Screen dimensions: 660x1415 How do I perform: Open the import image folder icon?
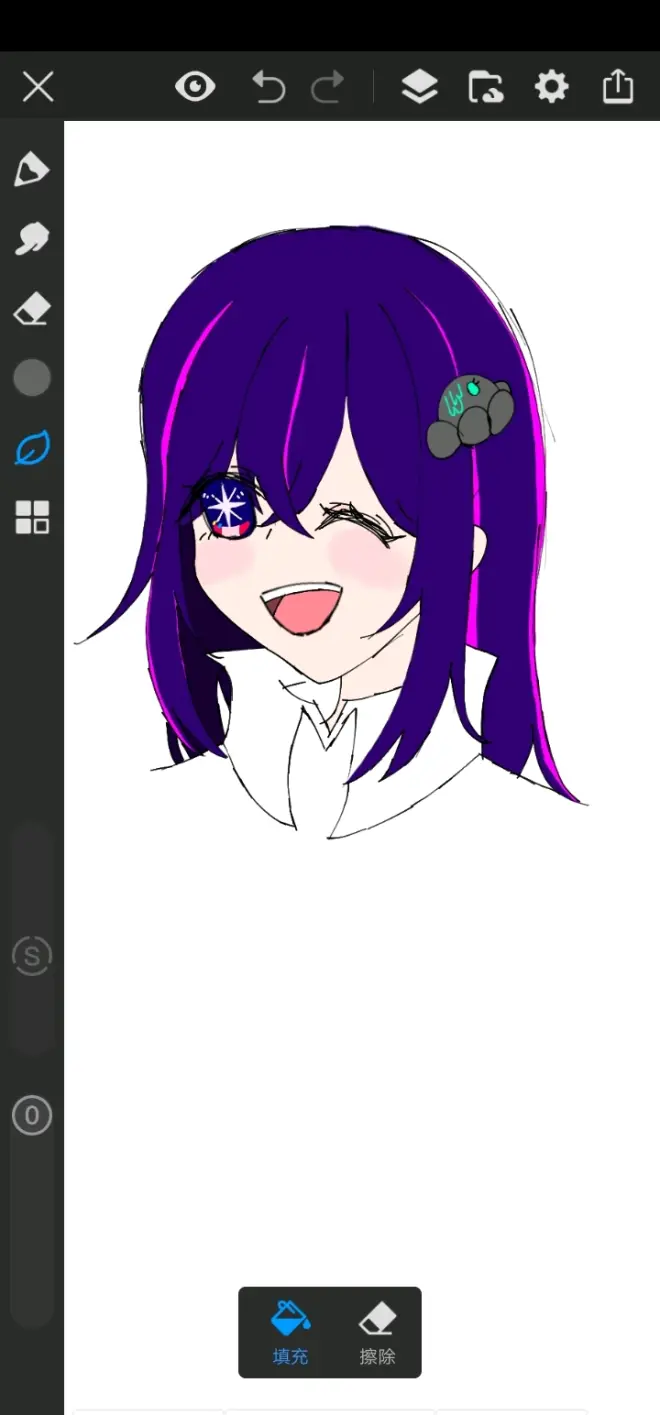point(486,87)
